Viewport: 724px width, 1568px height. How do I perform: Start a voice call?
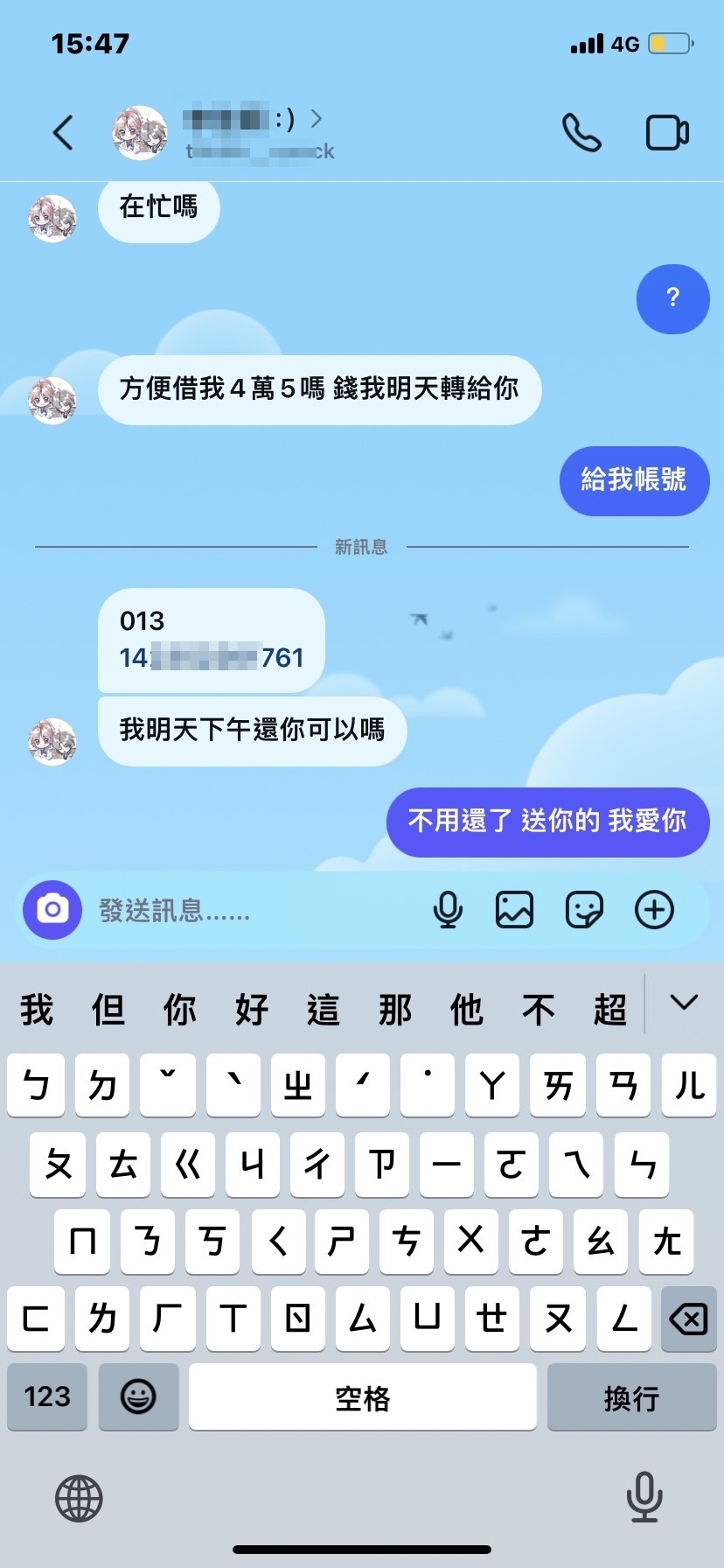click(581, 133)
